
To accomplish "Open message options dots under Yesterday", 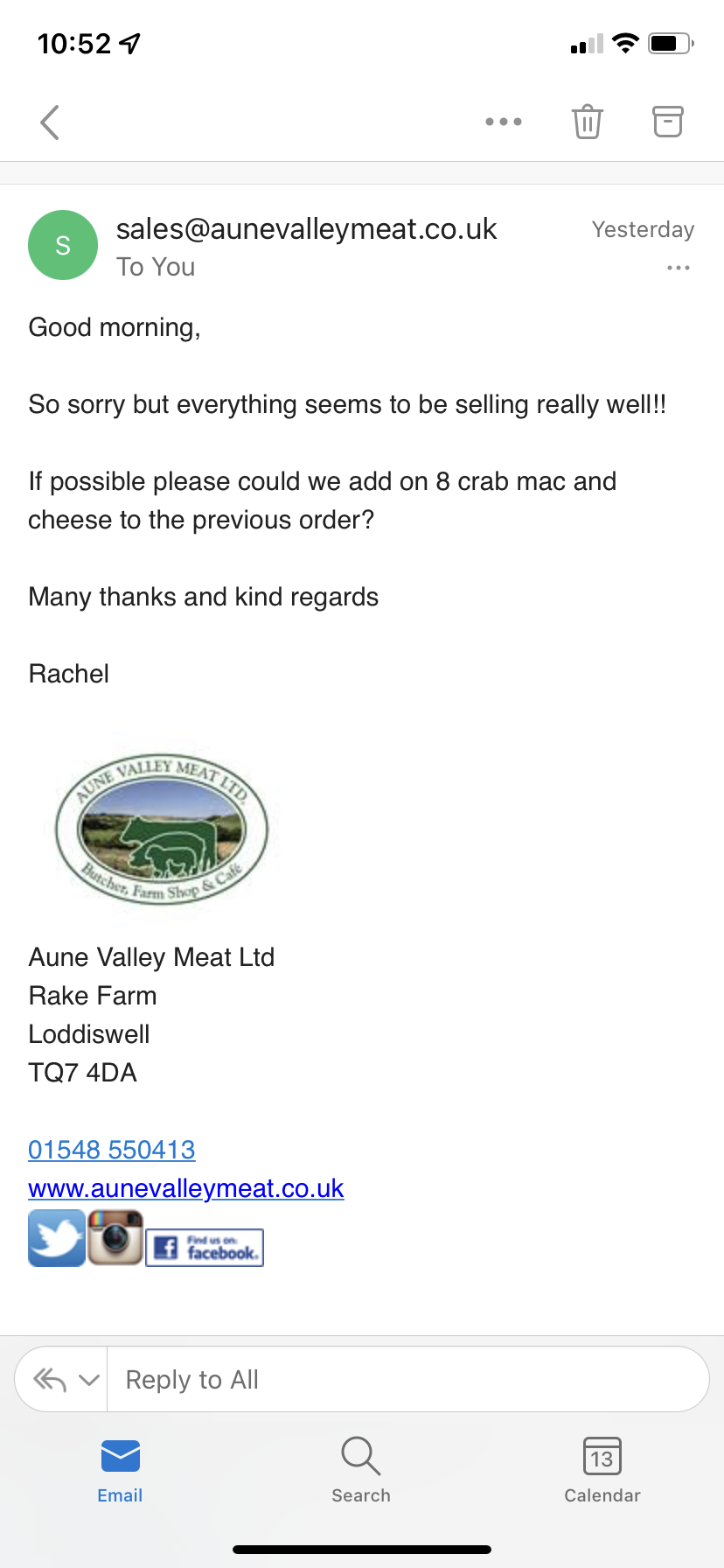I will click(679, 268).
